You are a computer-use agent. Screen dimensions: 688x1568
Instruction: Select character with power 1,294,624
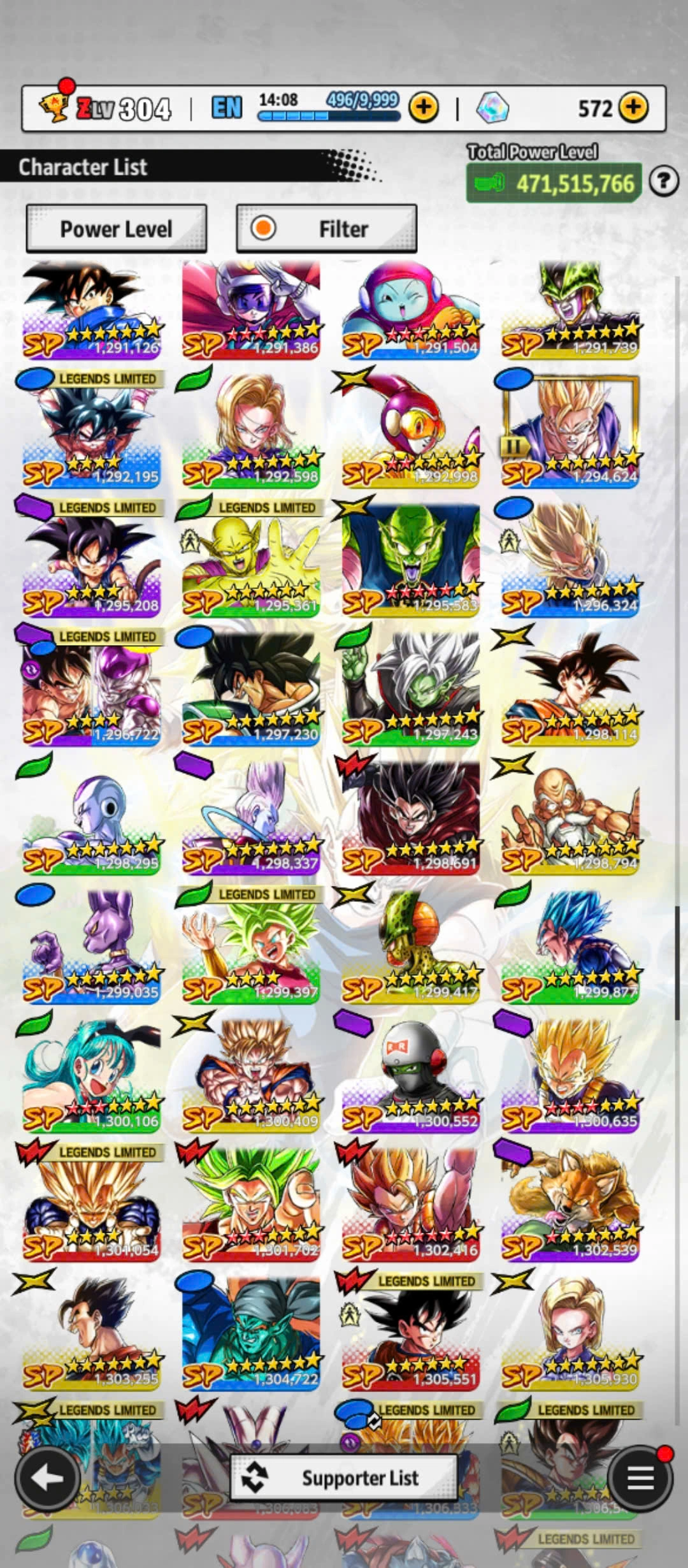click(570, 437)
